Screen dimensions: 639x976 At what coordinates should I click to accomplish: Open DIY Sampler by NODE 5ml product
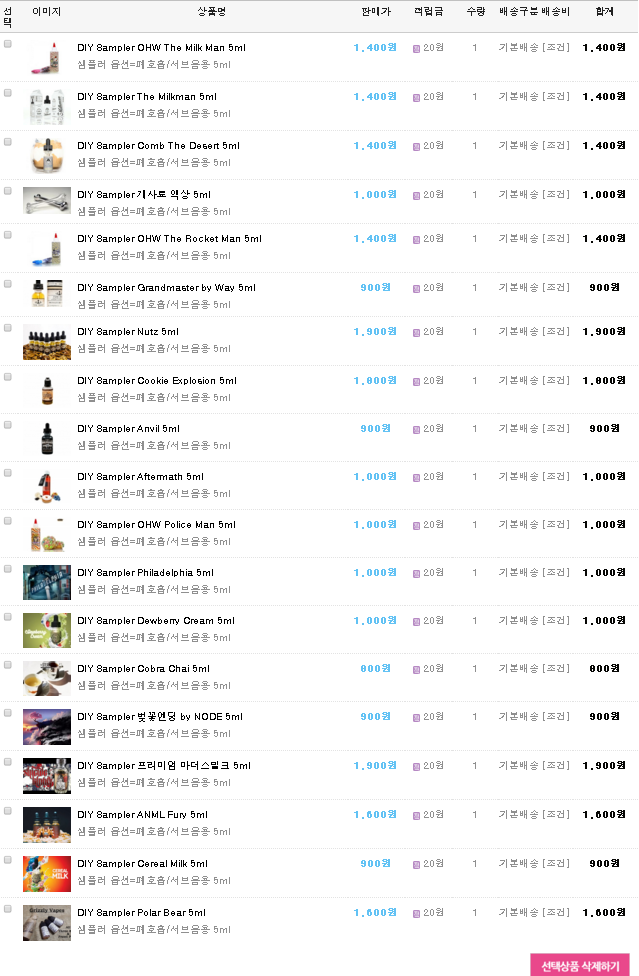tap(160, 716)
